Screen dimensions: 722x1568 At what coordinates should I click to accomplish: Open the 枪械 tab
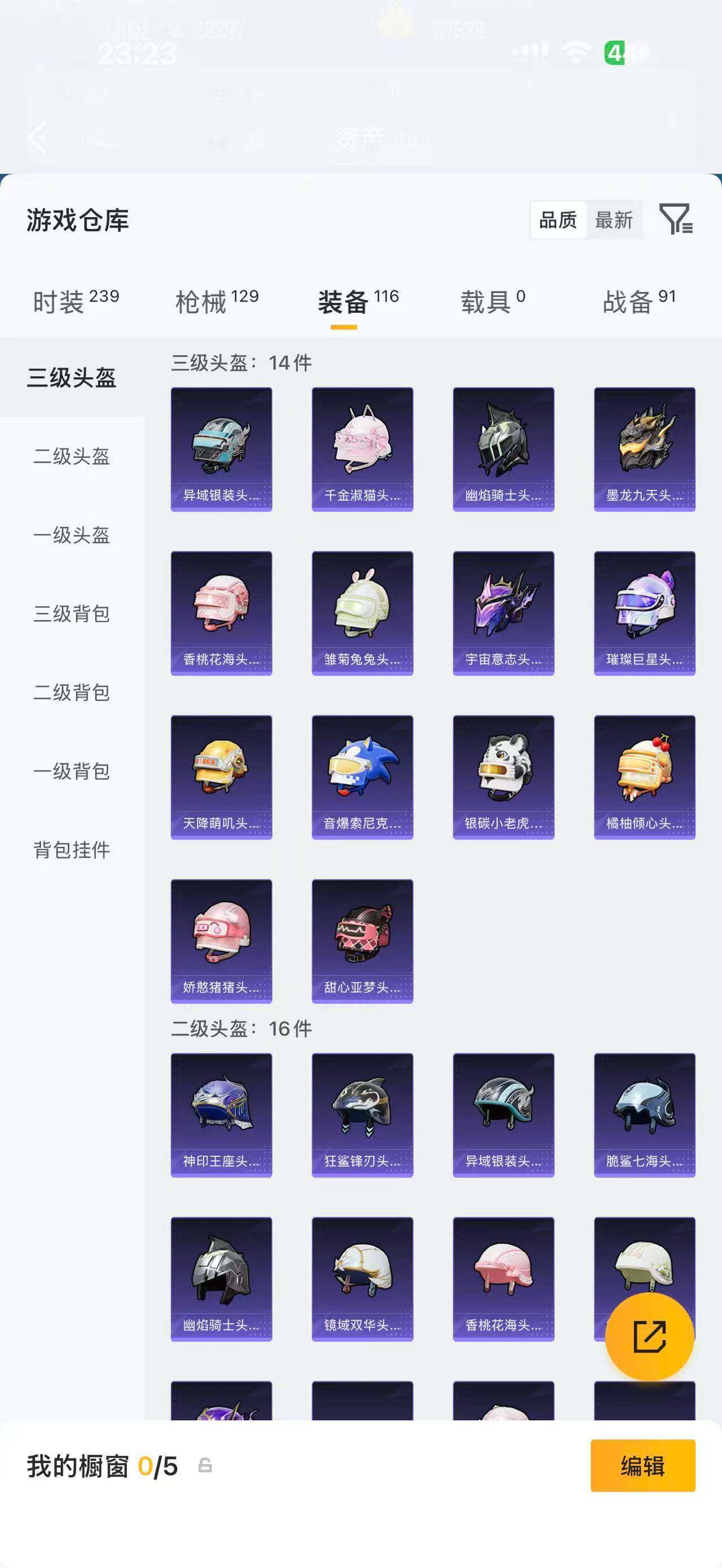217,301
